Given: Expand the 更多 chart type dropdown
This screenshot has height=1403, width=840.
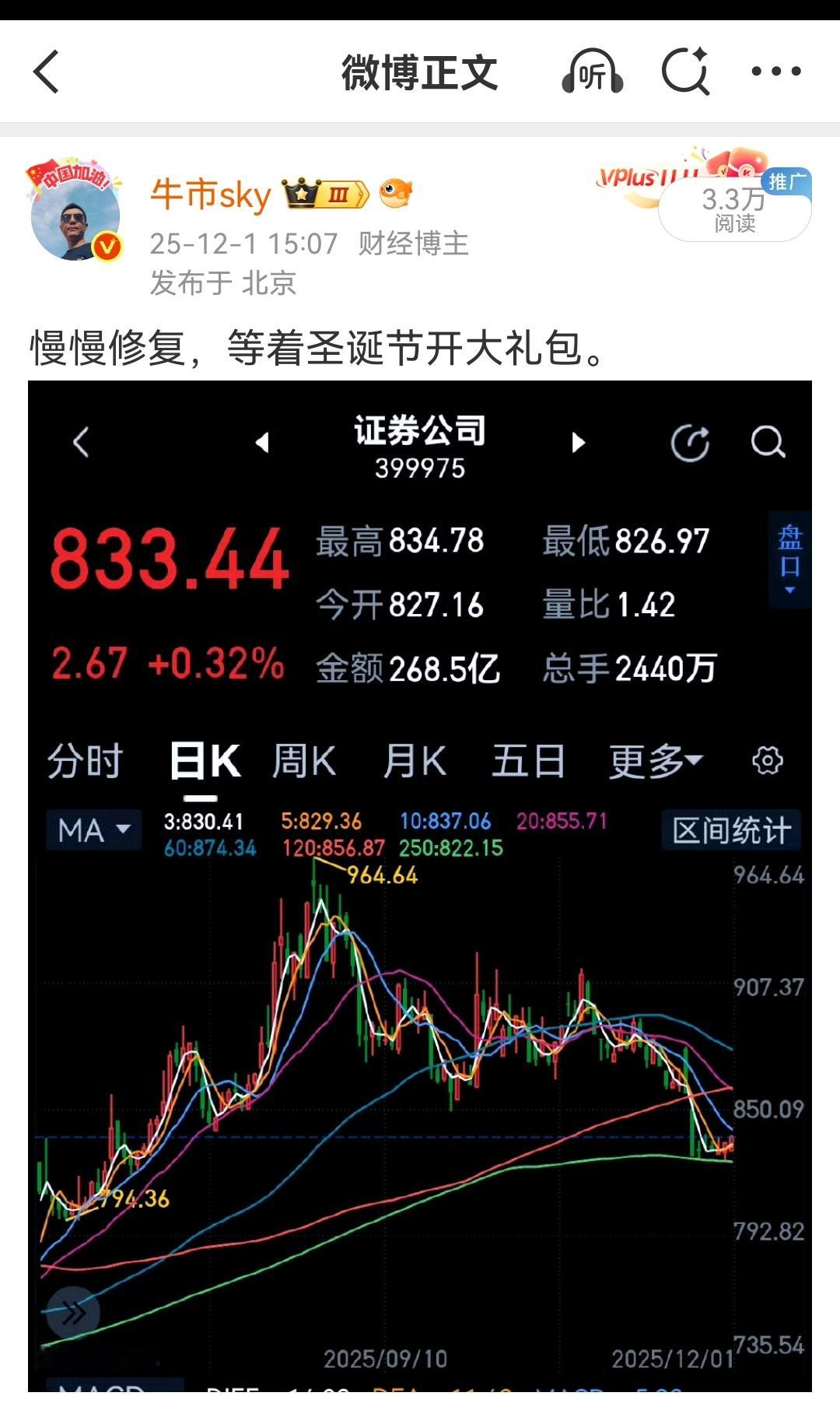Looking at the screenshot, I should (x=650, y=760).
